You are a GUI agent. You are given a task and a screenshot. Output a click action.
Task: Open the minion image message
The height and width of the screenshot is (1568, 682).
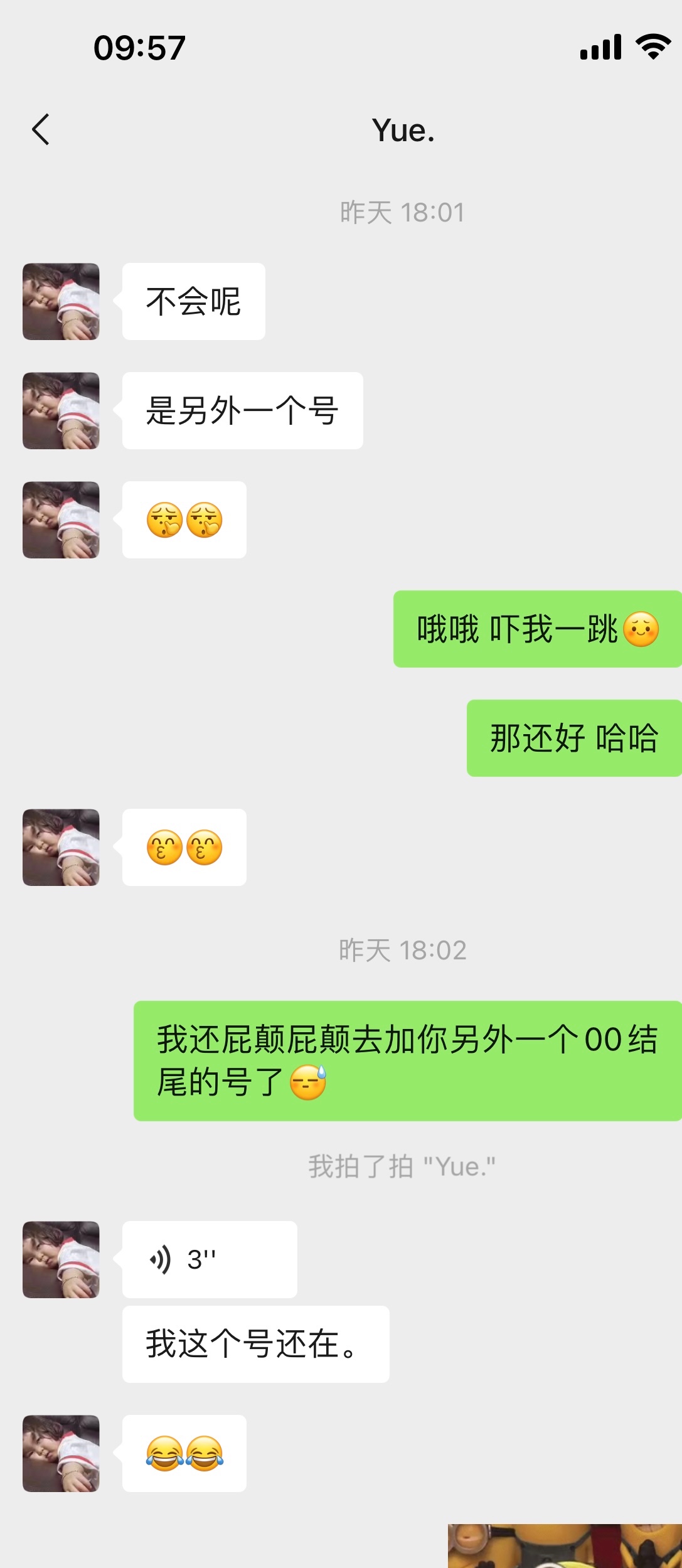pos(563,1546)
